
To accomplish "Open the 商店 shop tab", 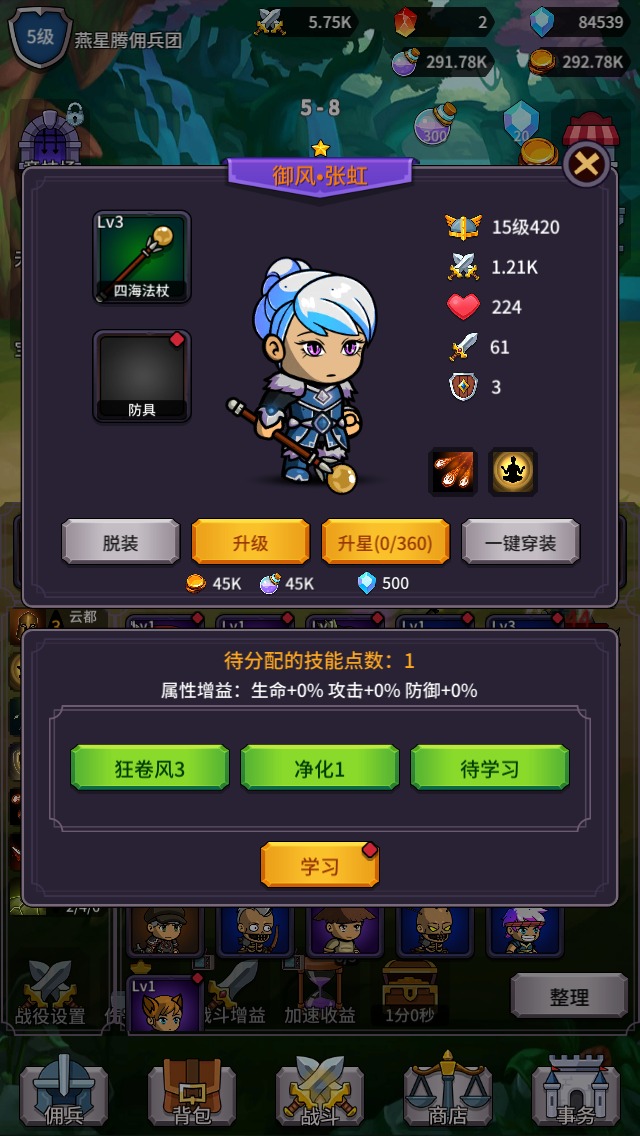I will click(448, 1093).
